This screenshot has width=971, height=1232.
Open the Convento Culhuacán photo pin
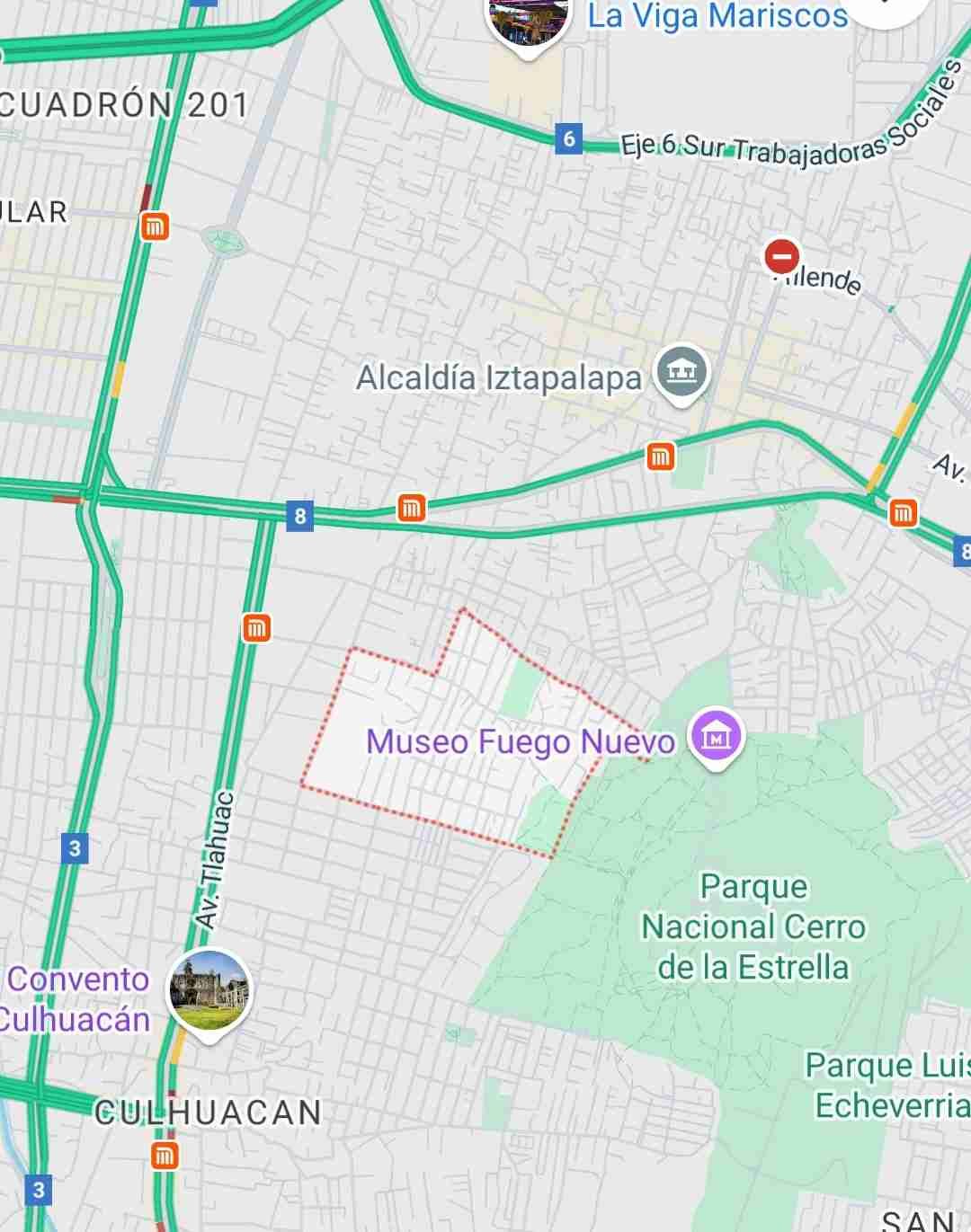coord(210,994)
